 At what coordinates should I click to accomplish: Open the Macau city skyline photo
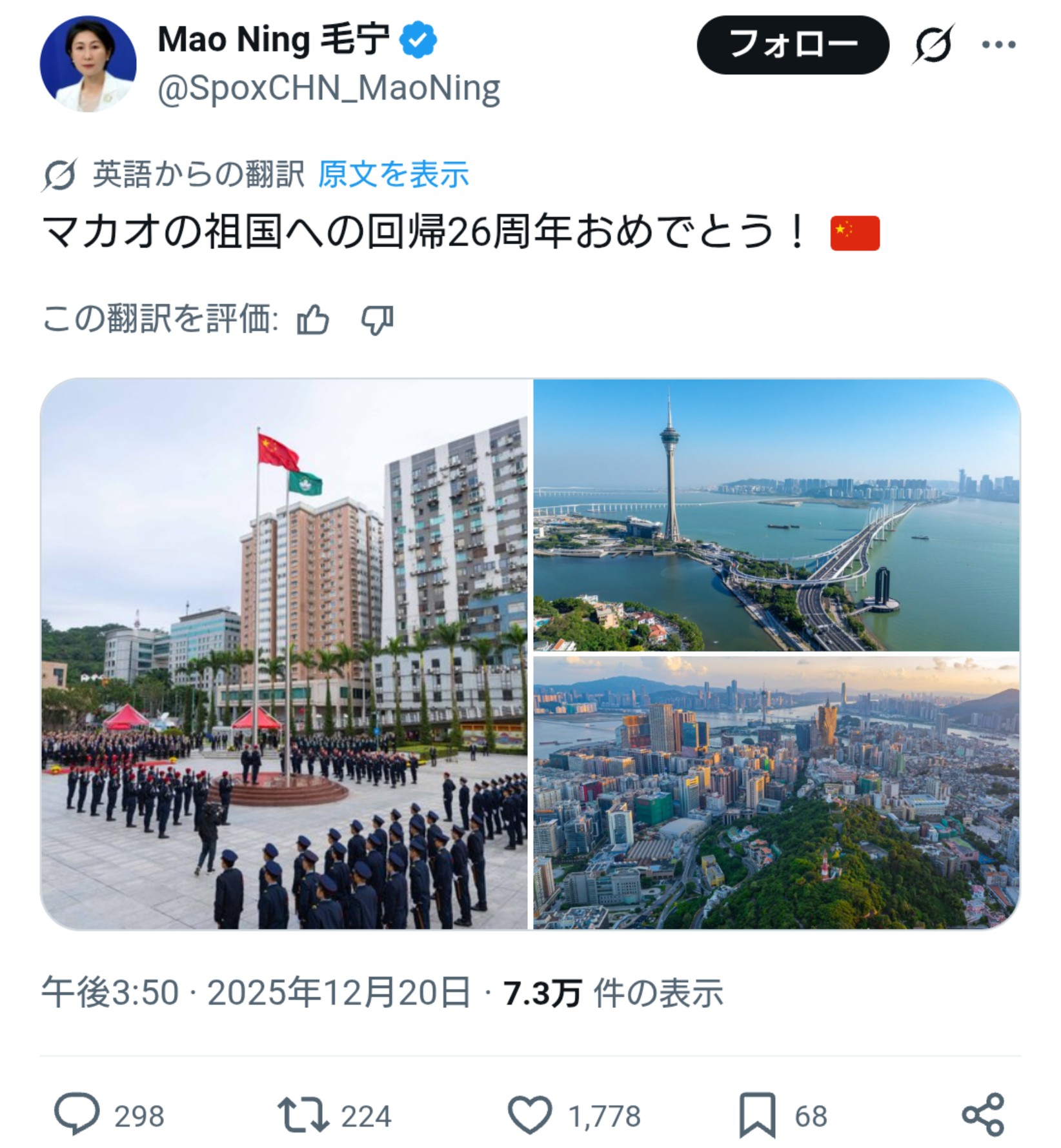point(776,792)
